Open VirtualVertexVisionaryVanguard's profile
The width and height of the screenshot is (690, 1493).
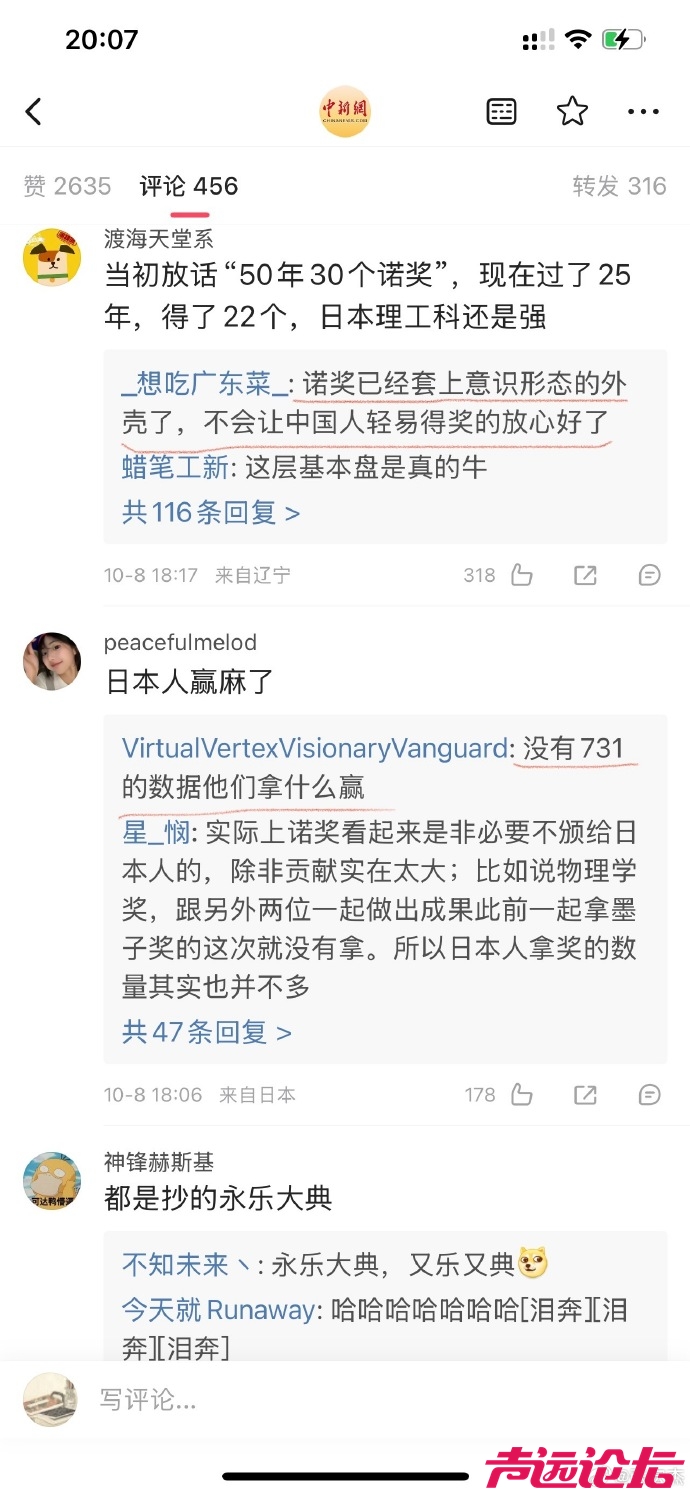314,749
